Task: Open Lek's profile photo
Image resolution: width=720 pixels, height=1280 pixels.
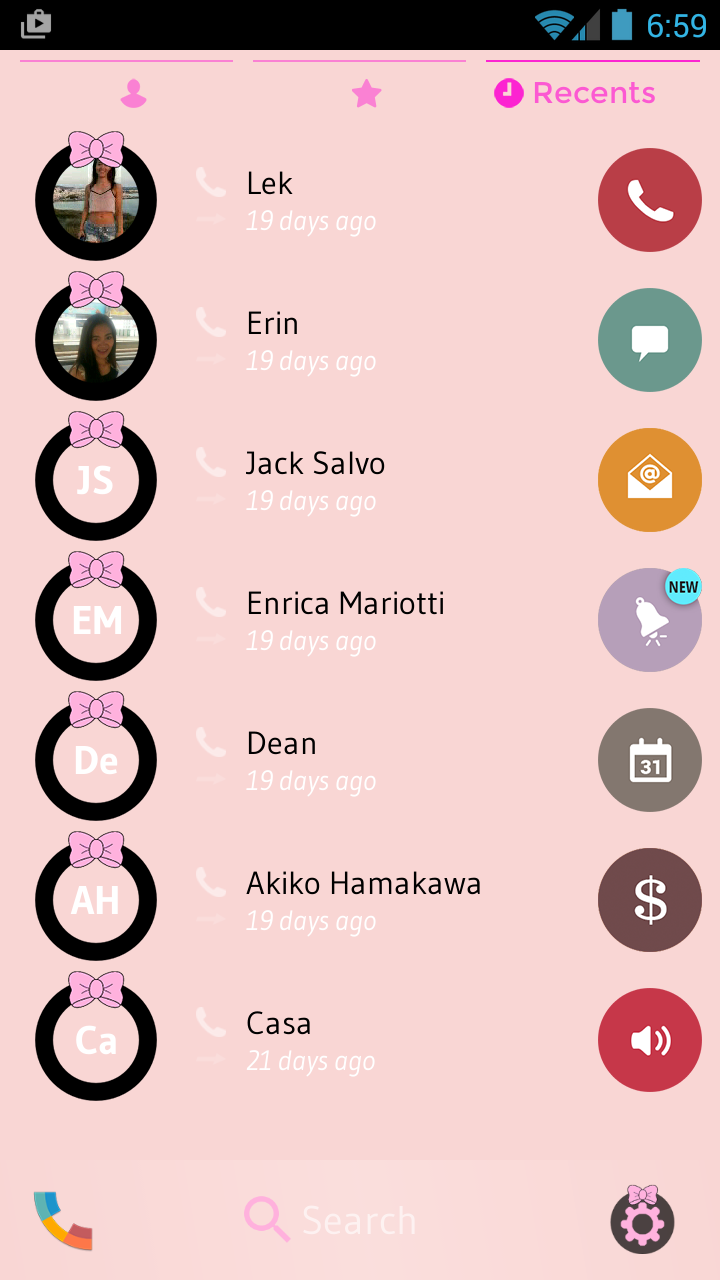Action: coord(96,200)
